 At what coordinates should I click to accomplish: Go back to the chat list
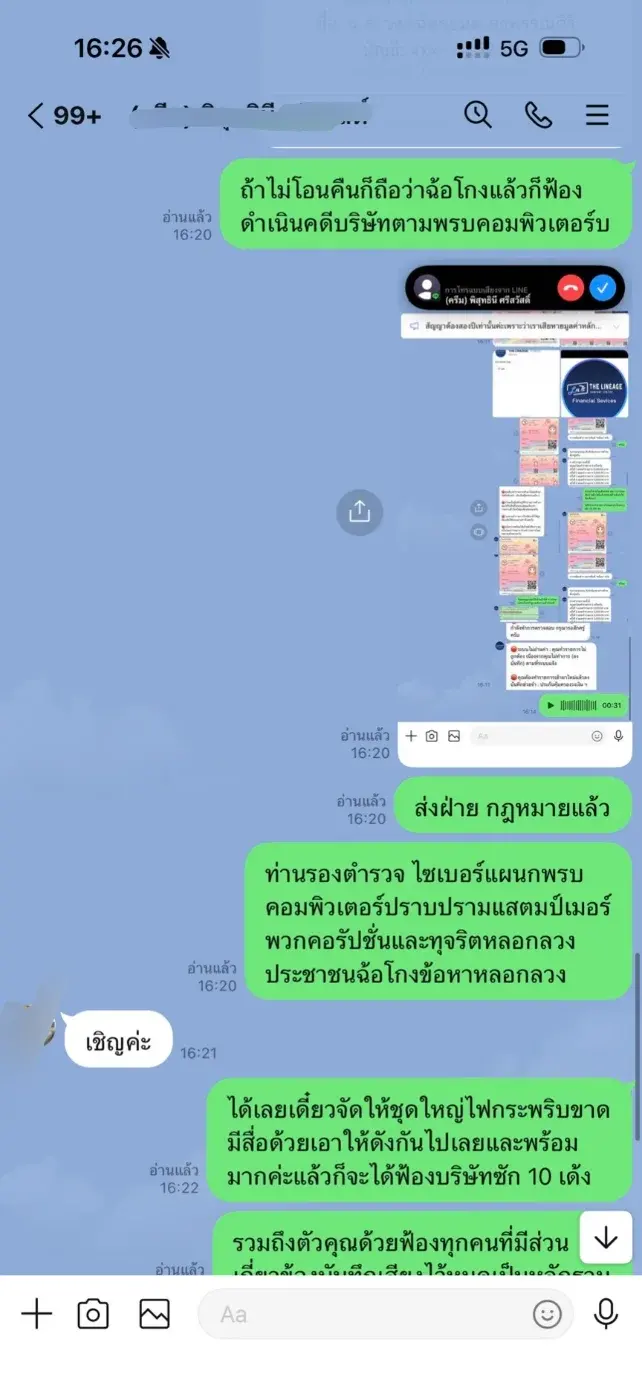(36, 116)
